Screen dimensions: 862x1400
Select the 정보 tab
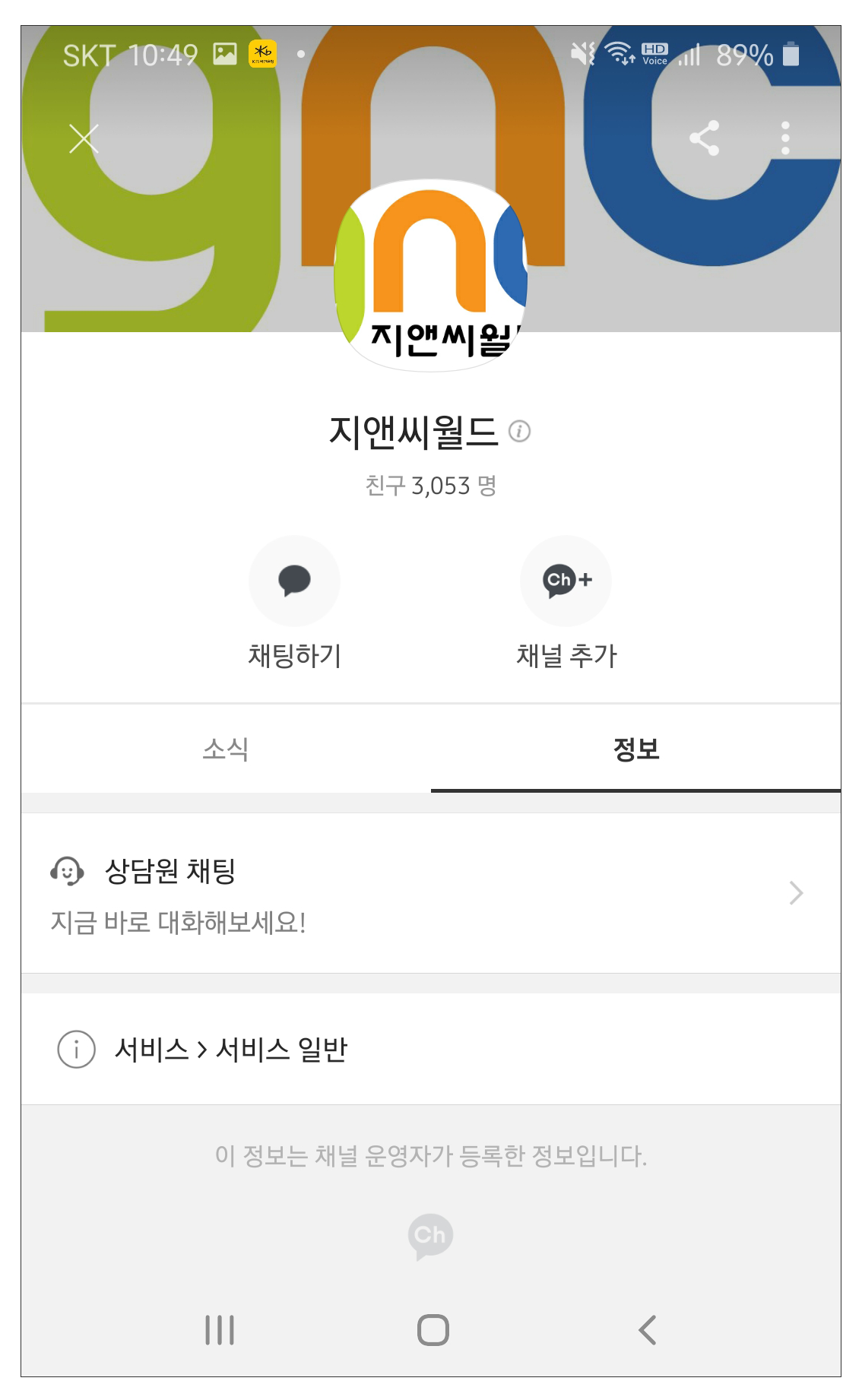point(636,749)
